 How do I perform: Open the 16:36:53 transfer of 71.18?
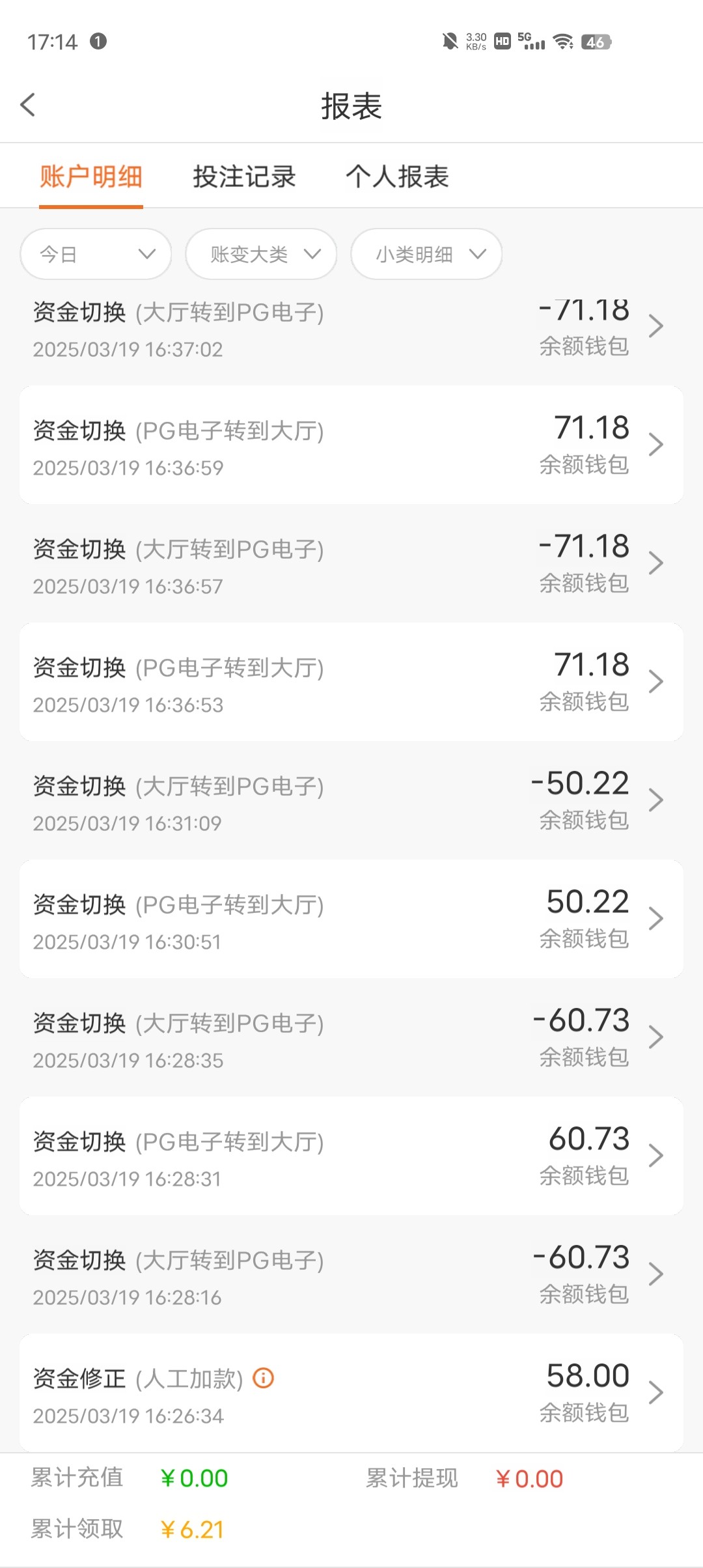pyautogui.click(x=351, y=682)
